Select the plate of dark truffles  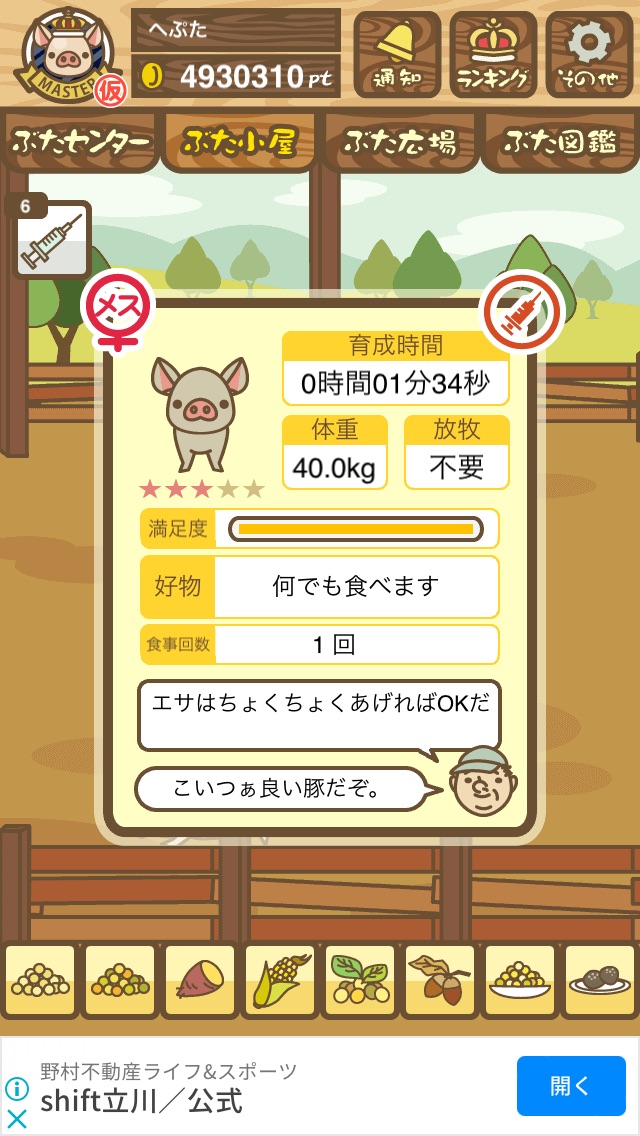(x=600, y=980)
